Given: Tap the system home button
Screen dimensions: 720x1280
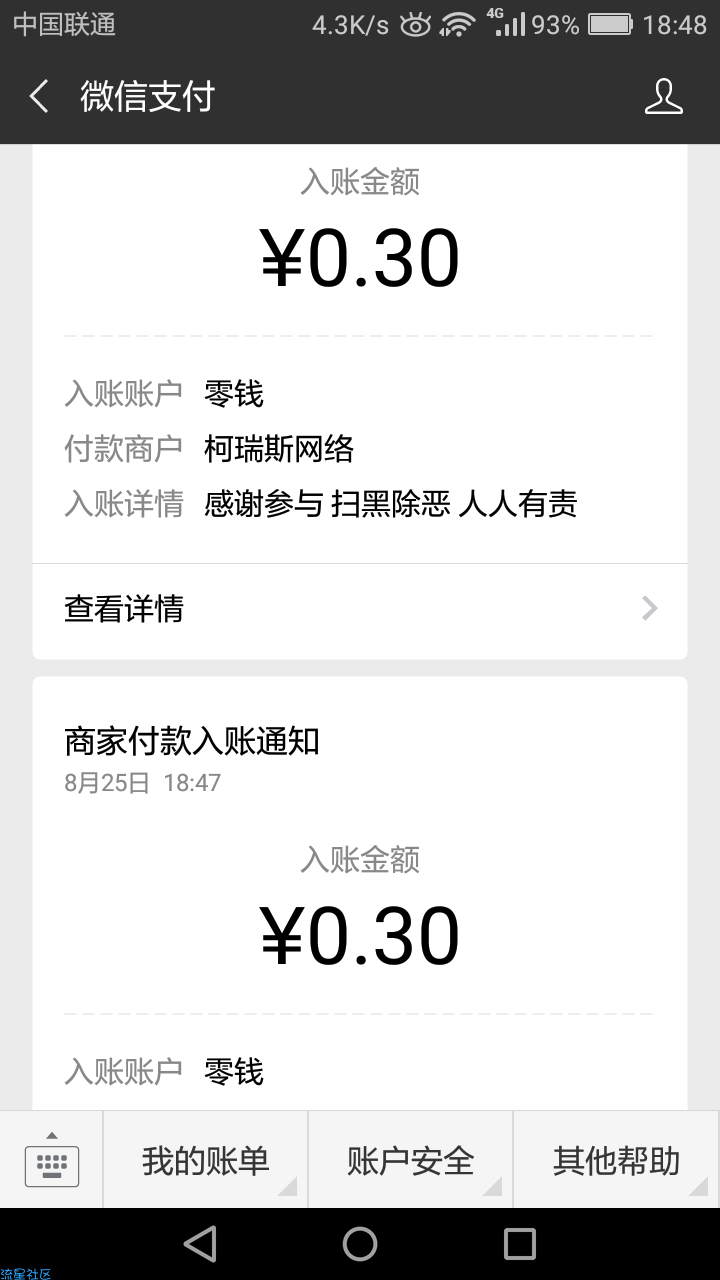Looking at the screenshot, I should (360, 1244).
